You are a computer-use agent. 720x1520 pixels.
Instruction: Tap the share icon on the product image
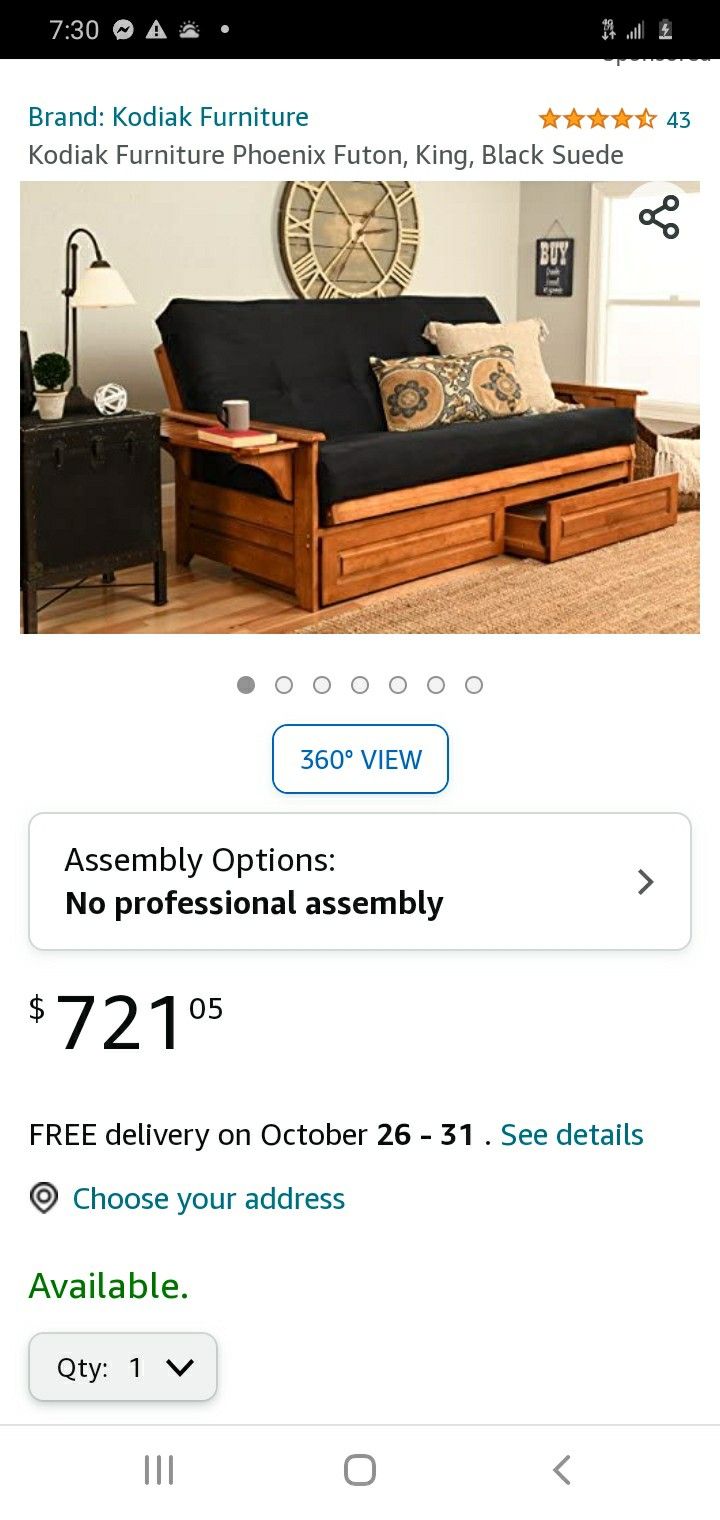(660, 215)
